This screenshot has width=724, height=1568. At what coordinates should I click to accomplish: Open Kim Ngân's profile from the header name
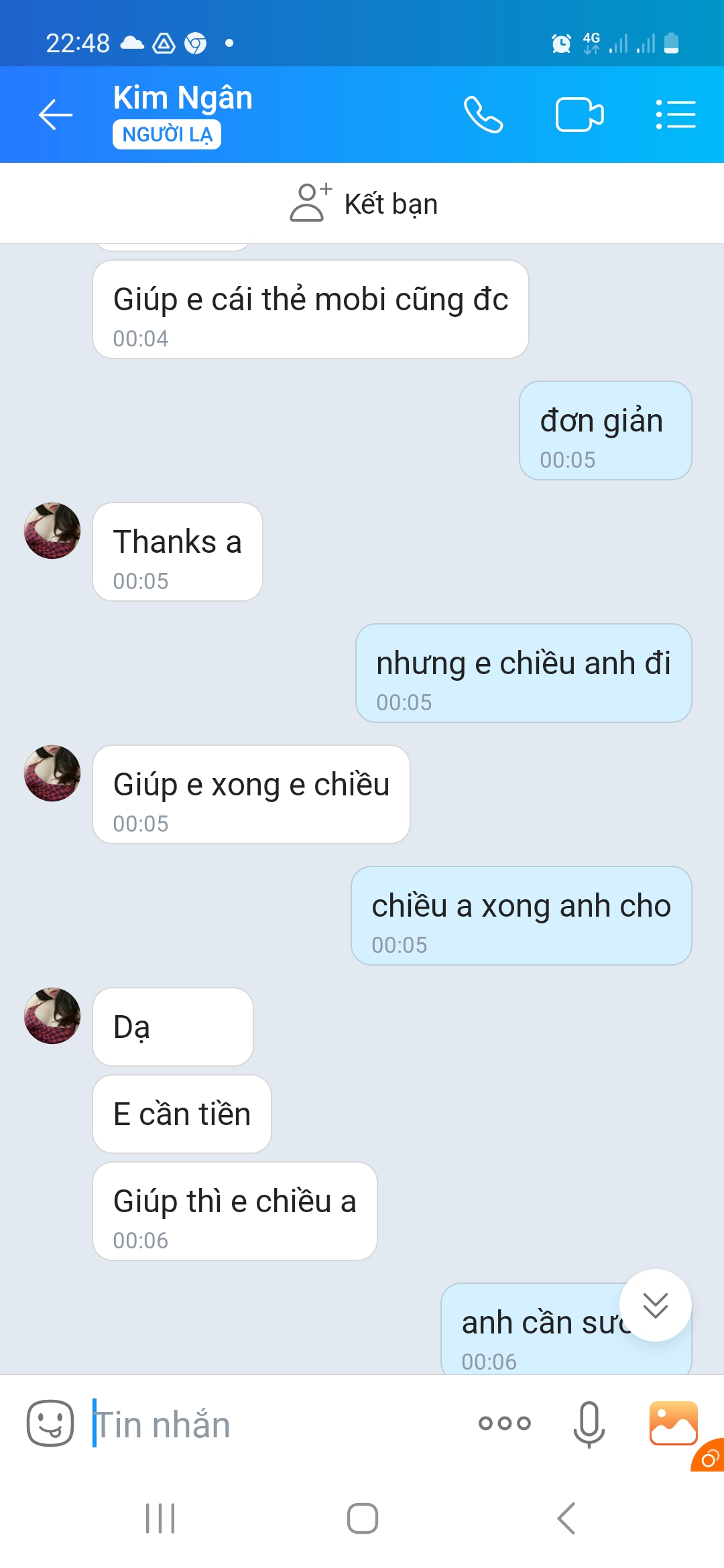click(182, 99)
